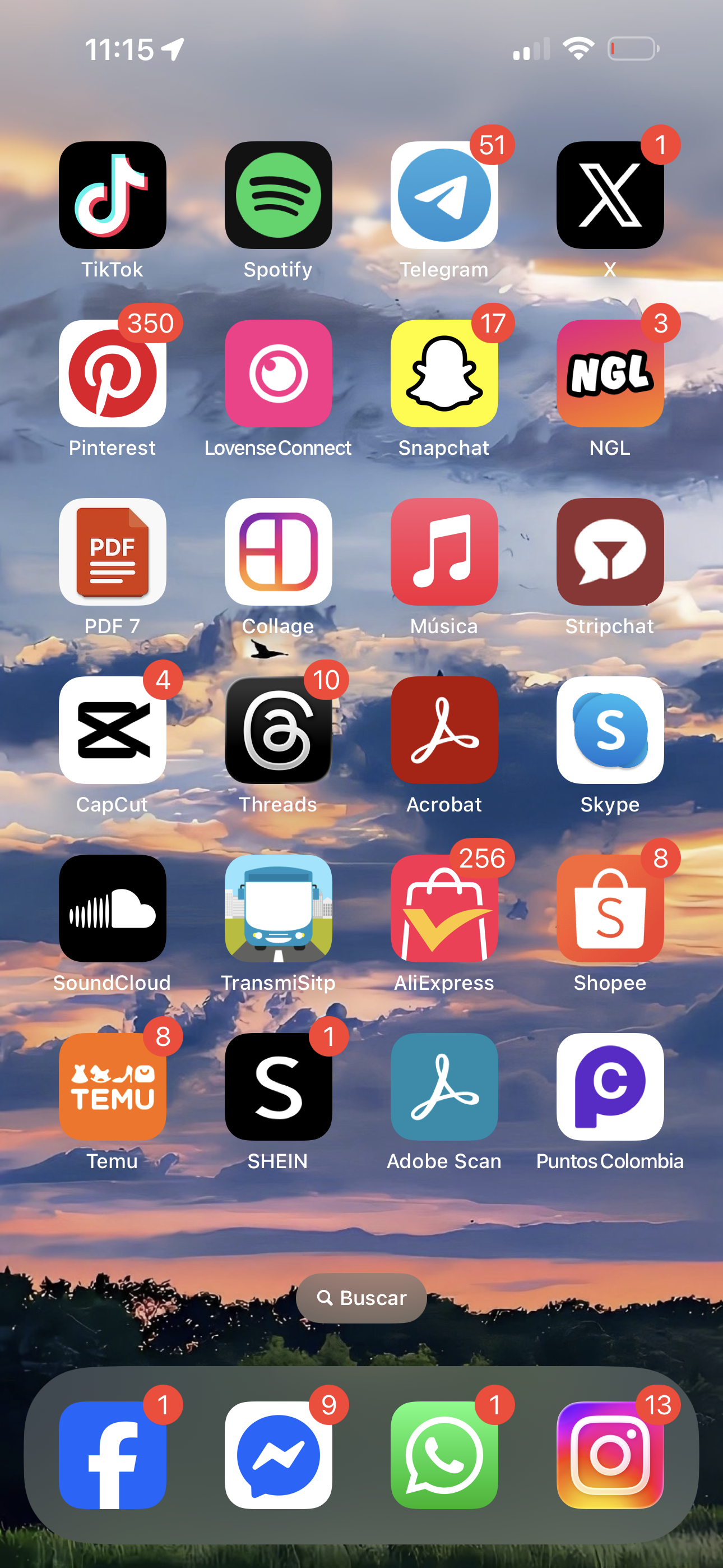Launch the PDF 7 app

click(x=113, y=552)
